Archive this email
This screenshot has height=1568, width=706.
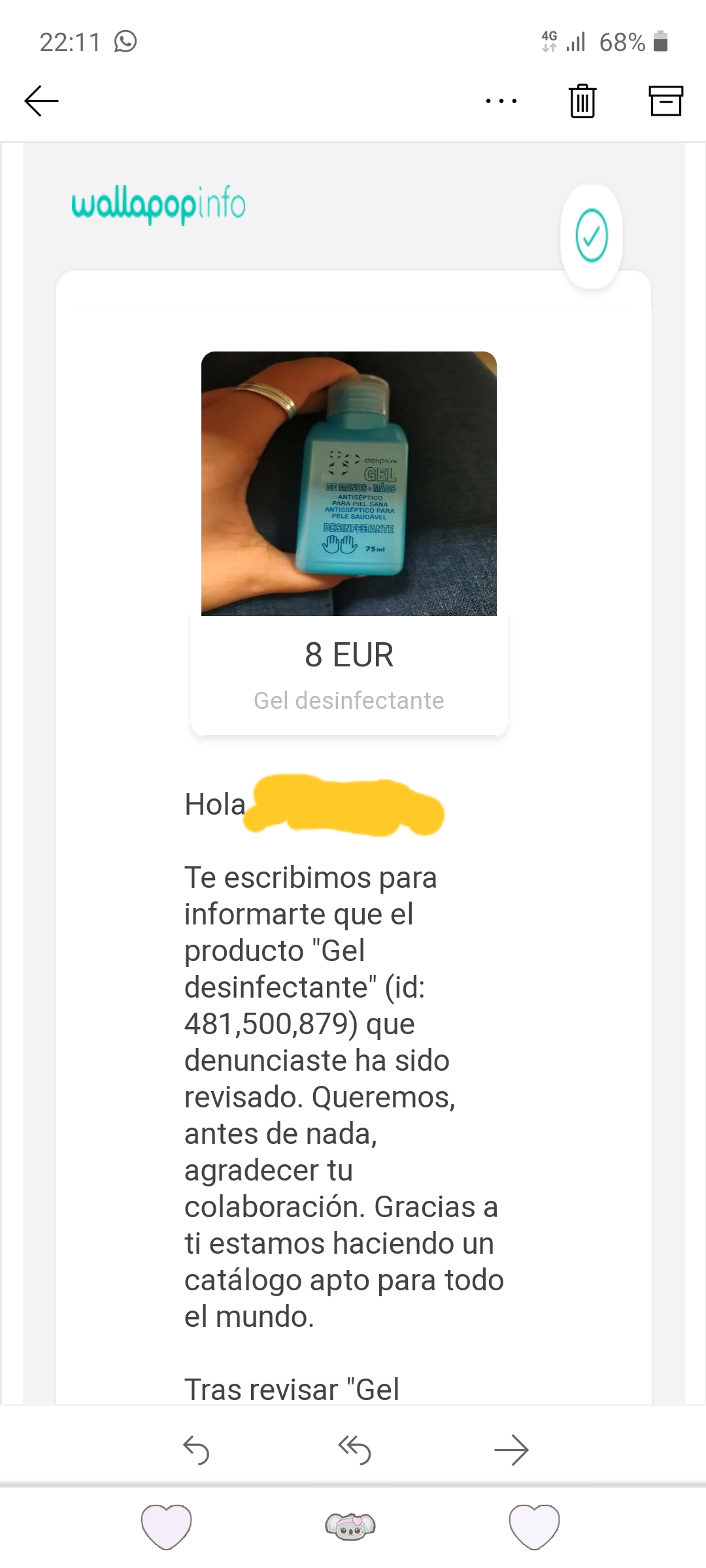point(665,101)
